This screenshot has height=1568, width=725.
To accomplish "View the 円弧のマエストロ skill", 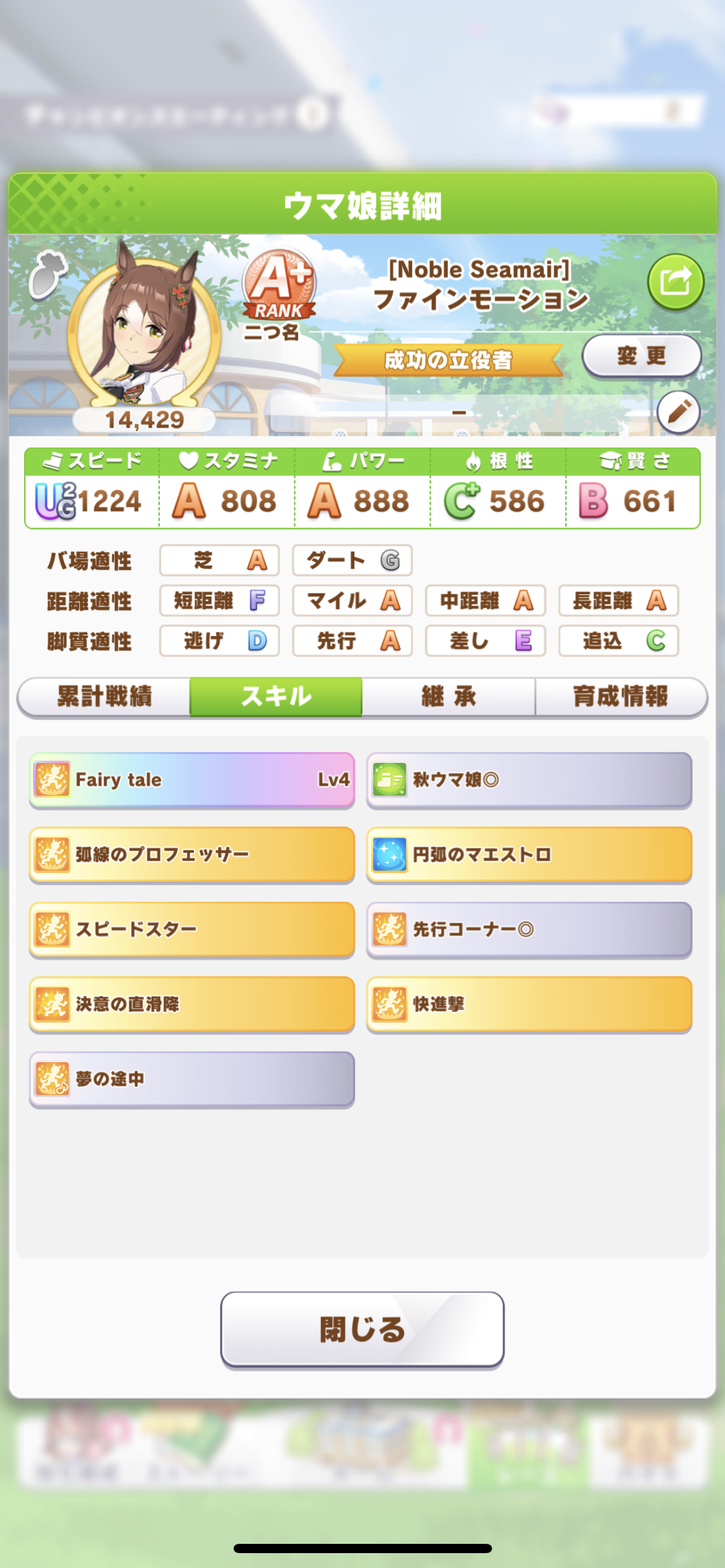I will (x=529, y=855).
